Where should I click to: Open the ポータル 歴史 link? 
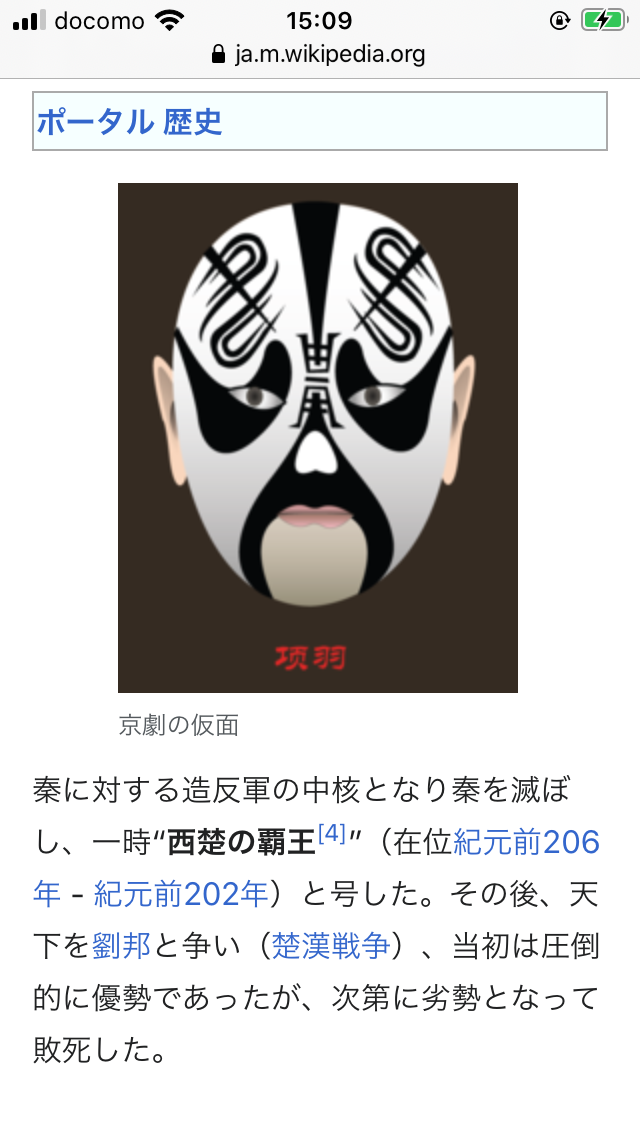[x=130, y=122]
